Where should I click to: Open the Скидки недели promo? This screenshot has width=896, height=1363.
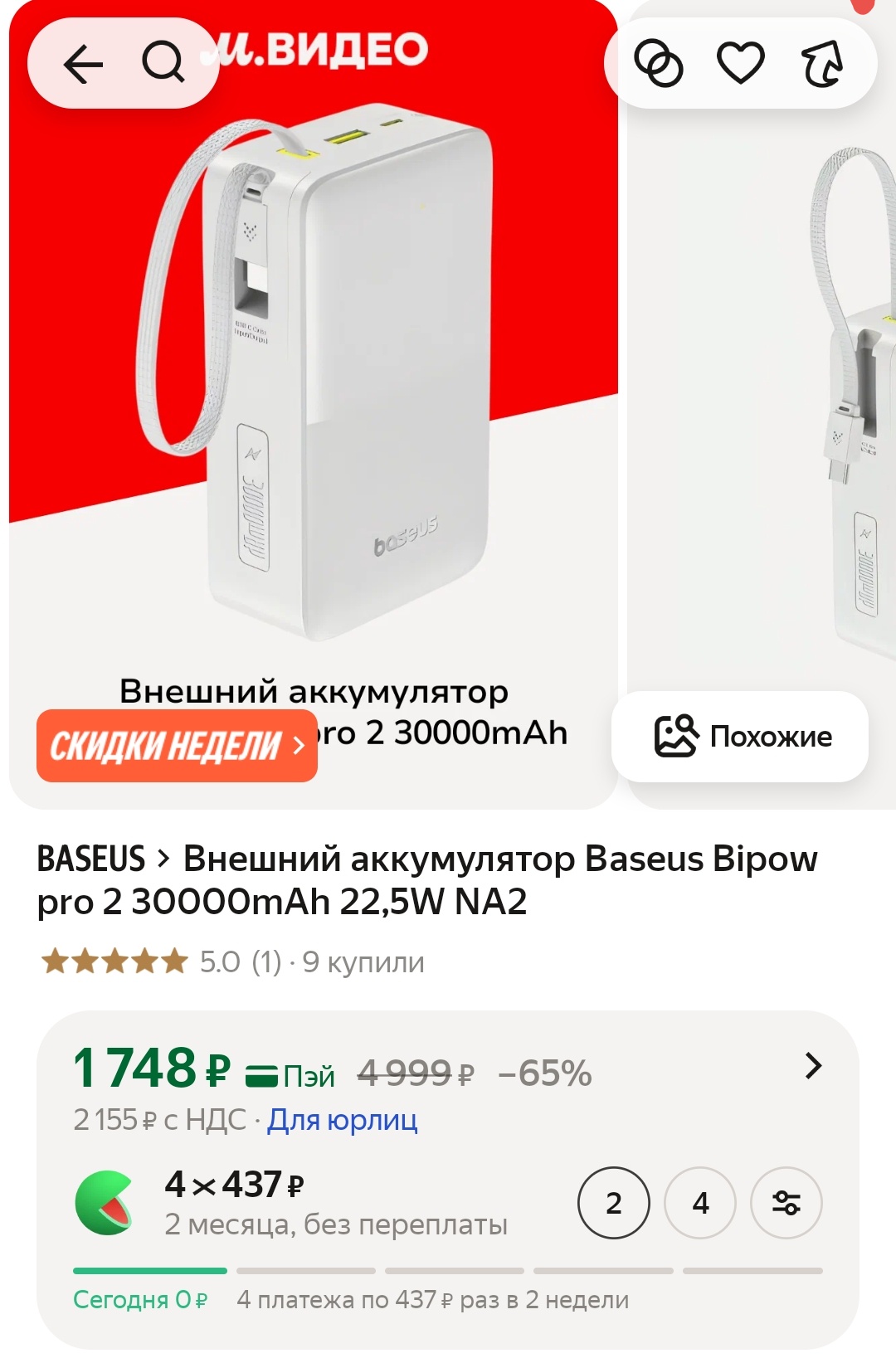pyautogui.click(x=177, y=746)
